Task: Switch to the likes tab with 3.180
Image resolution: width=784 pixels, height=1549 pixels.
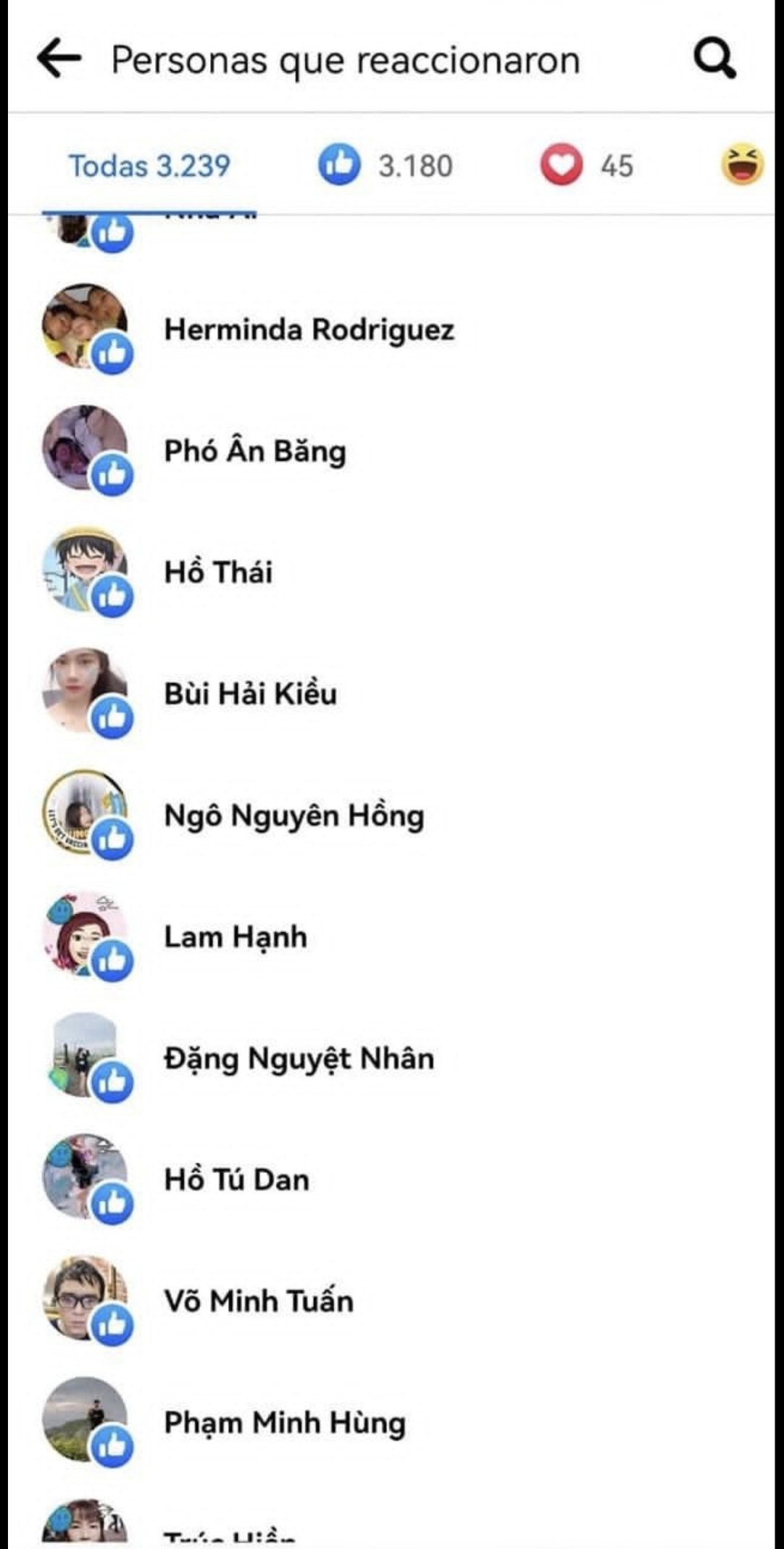Action: click(385, 165)
